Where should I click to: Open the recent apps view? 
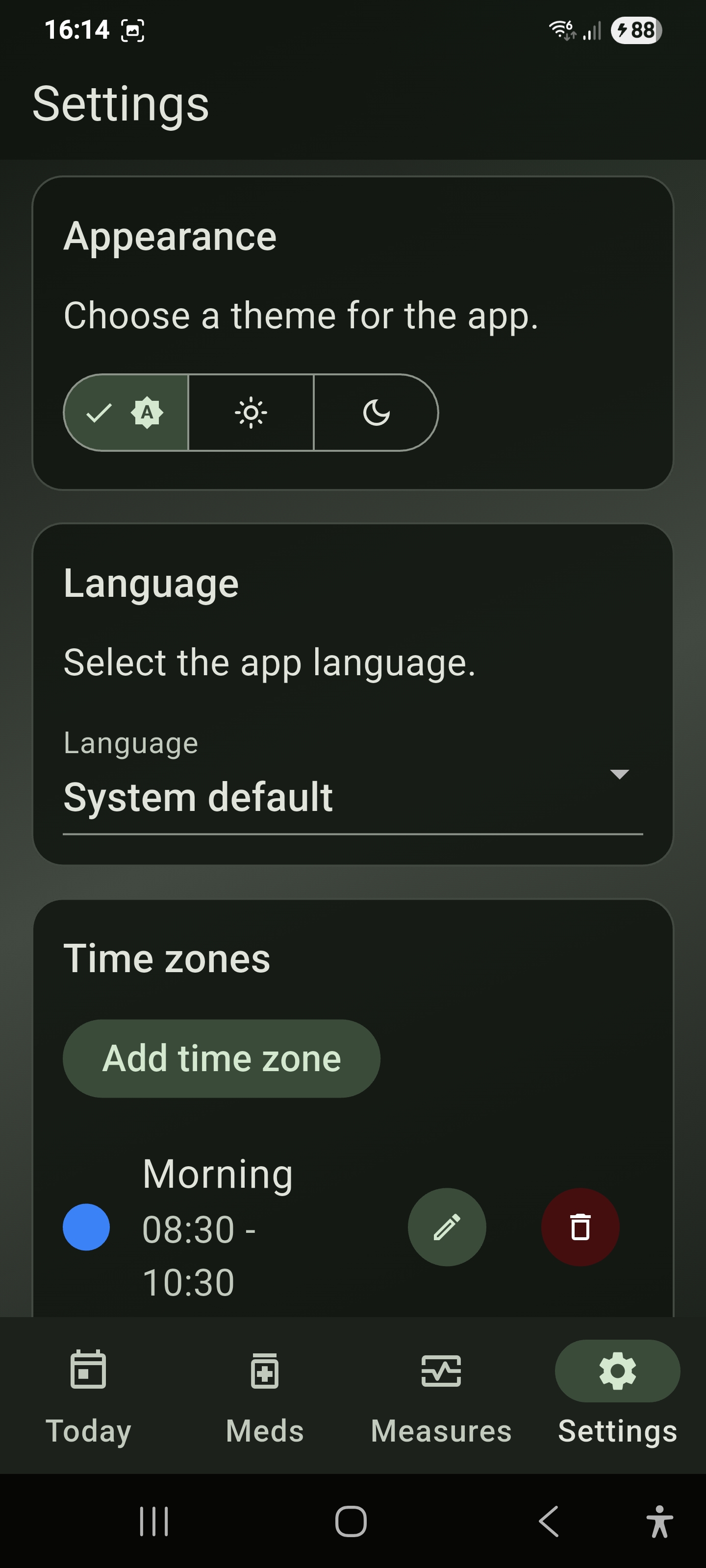click(153, 1522)
